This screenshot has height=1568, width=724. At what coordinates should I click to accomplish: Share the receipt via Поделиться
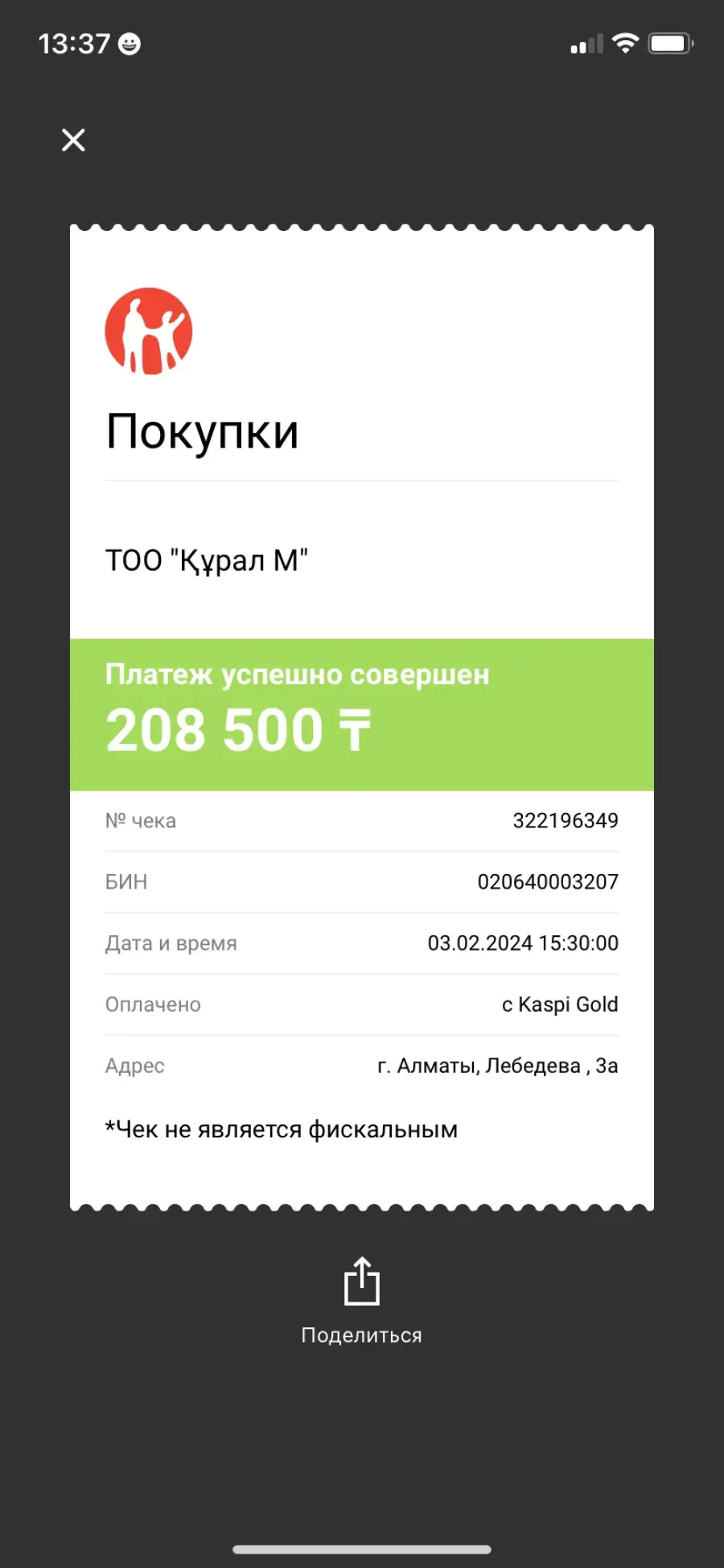coord(361,1301)
